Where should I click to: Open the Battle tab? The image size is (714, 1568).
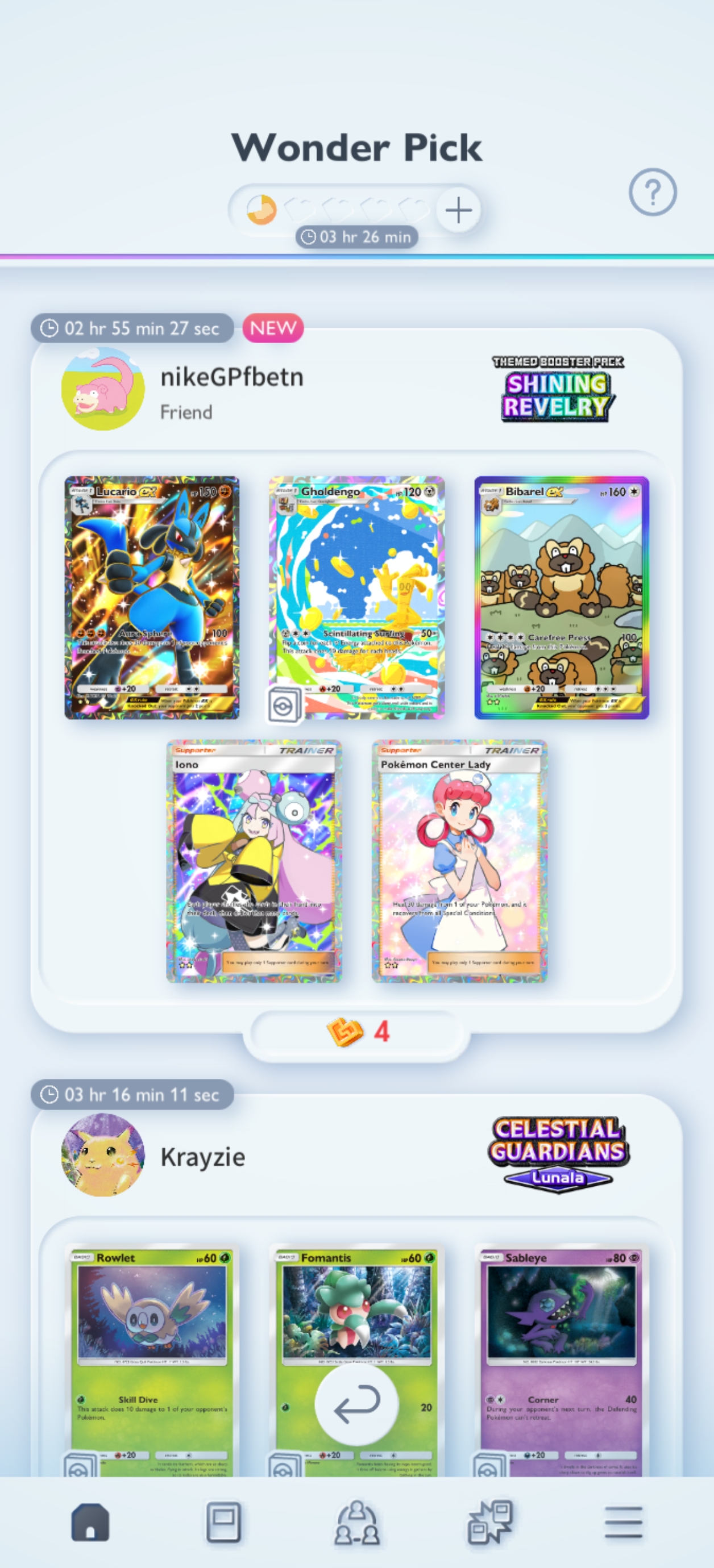coord(490,1522)
